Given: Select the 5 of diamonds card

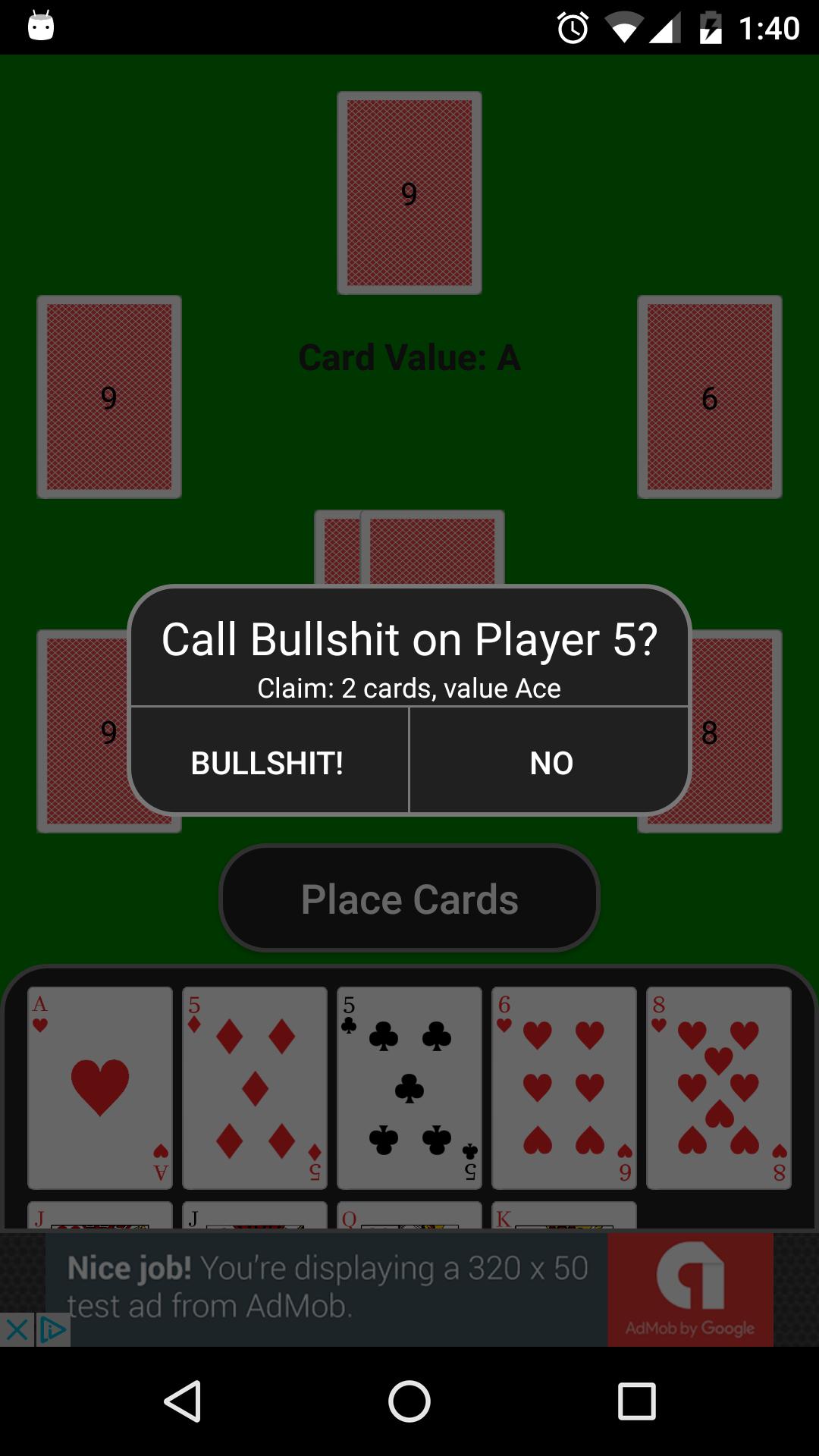Looking at the screenshot, I should [x=255, y=1087].
